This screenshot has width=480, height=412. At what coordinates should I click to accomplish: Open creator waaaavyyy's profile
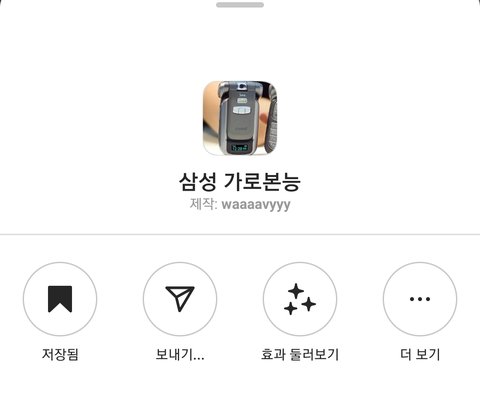256,204
